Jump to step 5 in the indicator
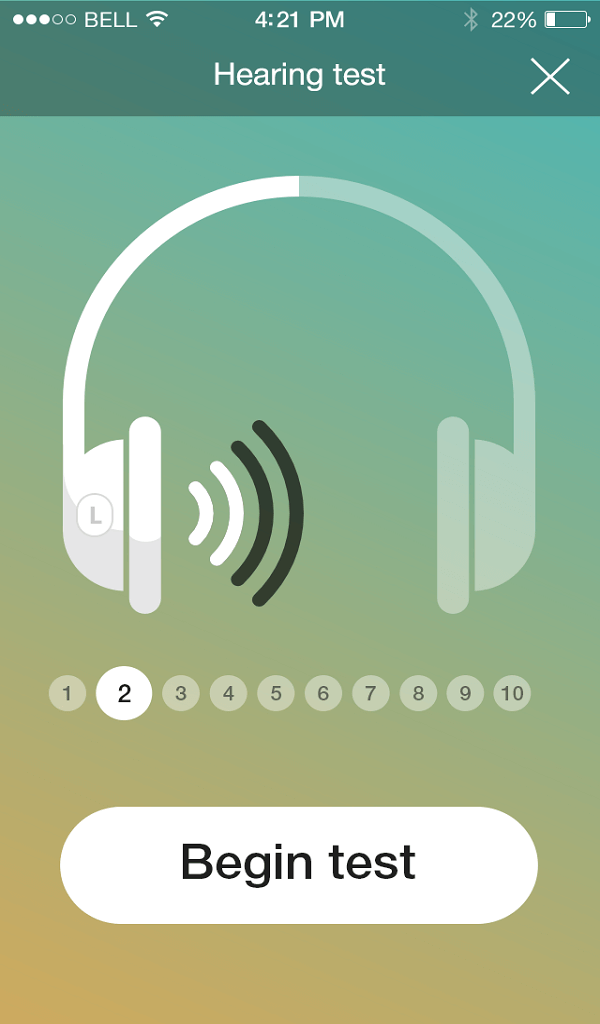 tap(276, 693)
